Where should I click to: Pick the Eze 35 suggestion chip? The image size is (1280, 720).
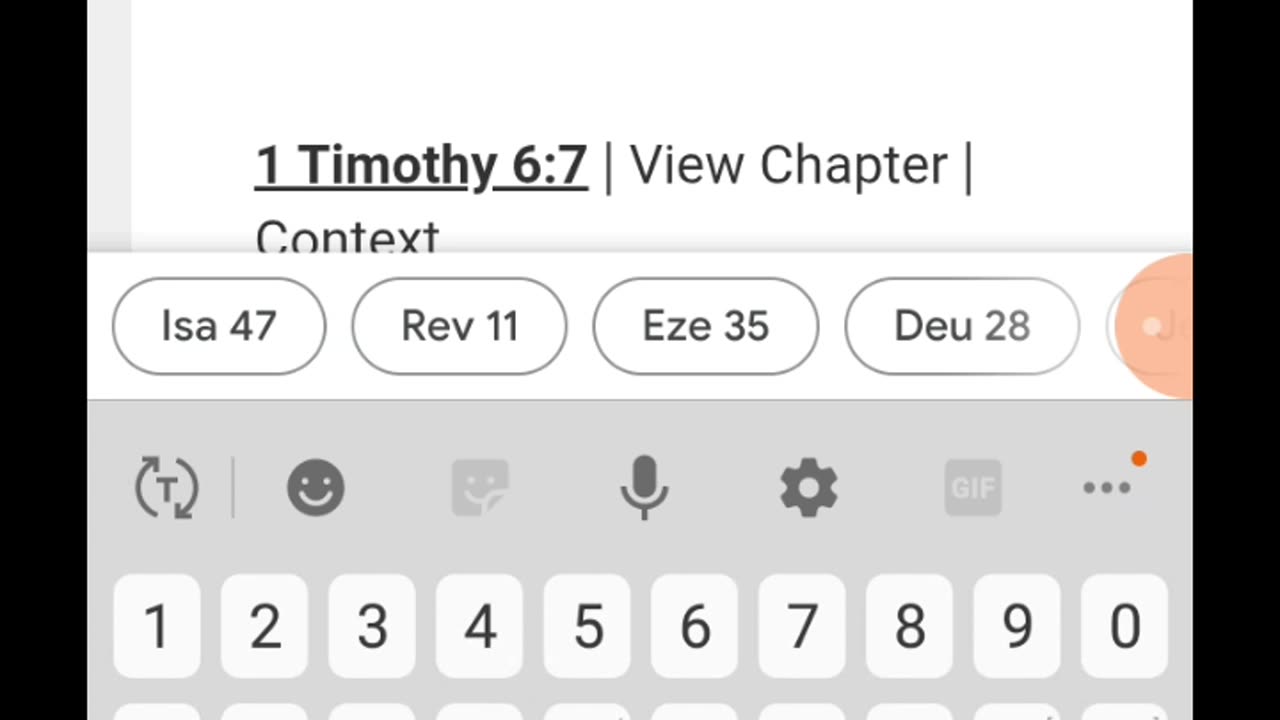tap(705, 326)
